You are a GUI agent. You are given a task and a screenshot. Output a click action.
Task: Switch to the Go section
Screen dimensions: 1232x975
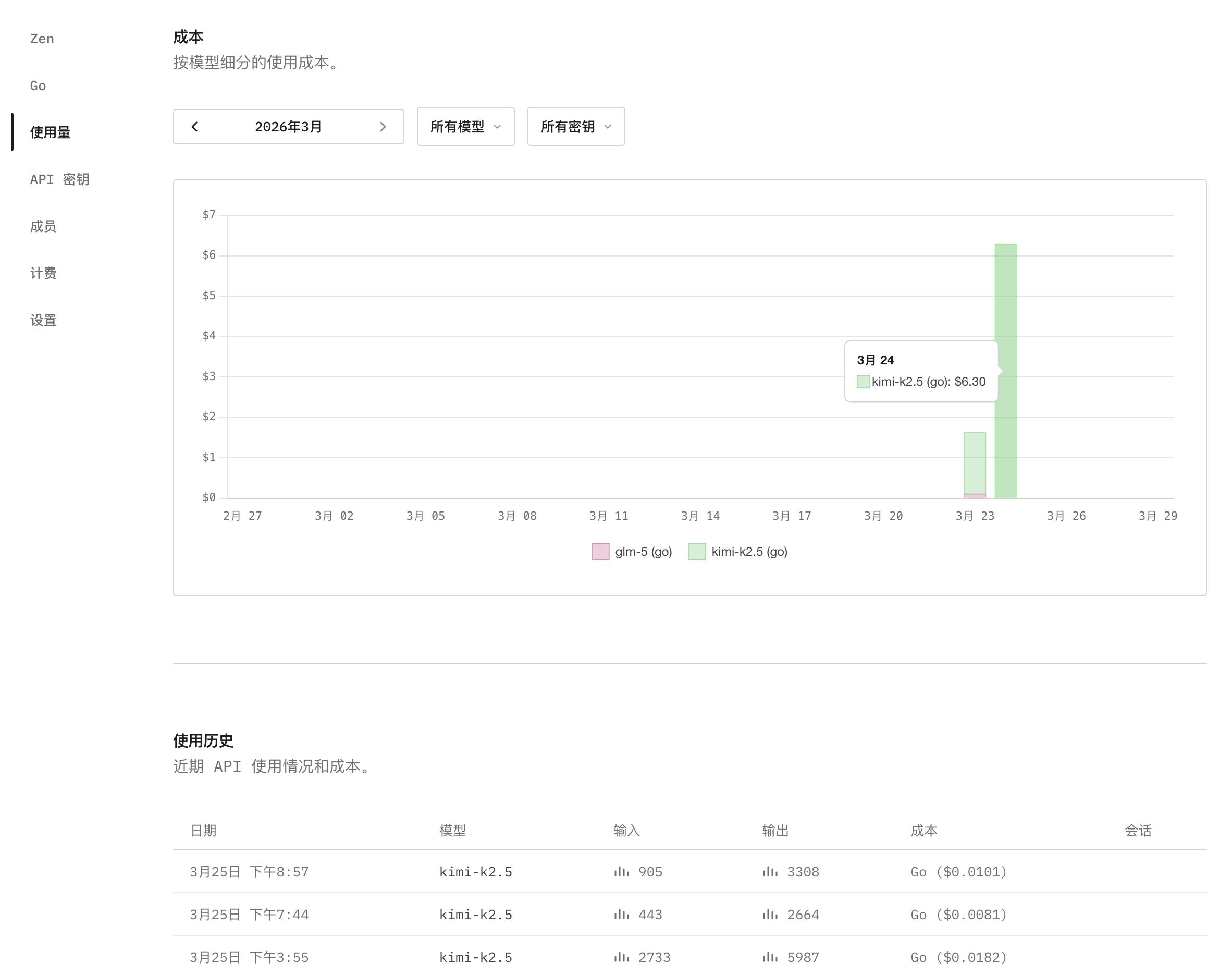38,86
